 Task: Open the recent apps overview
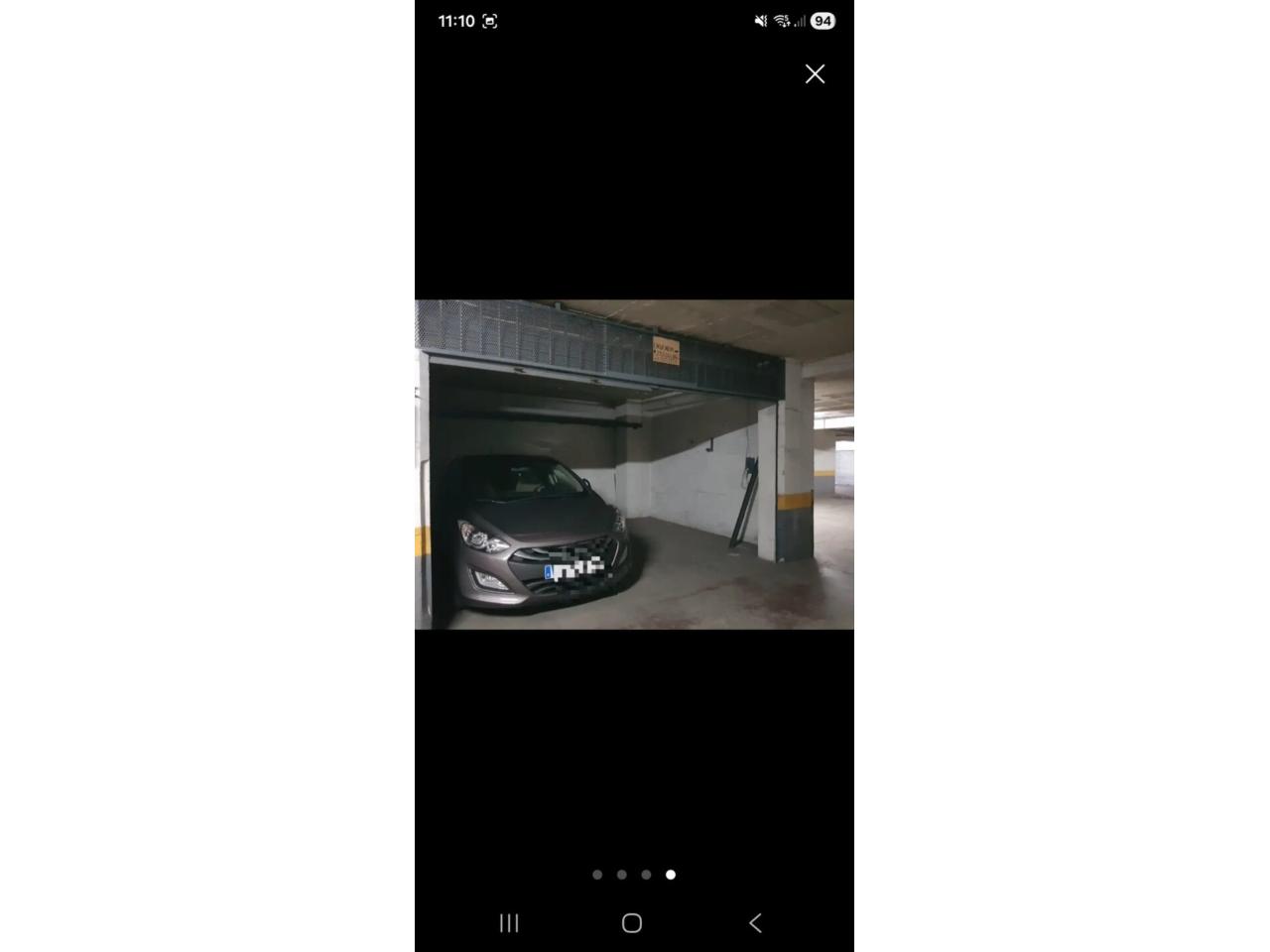(509, 923)
